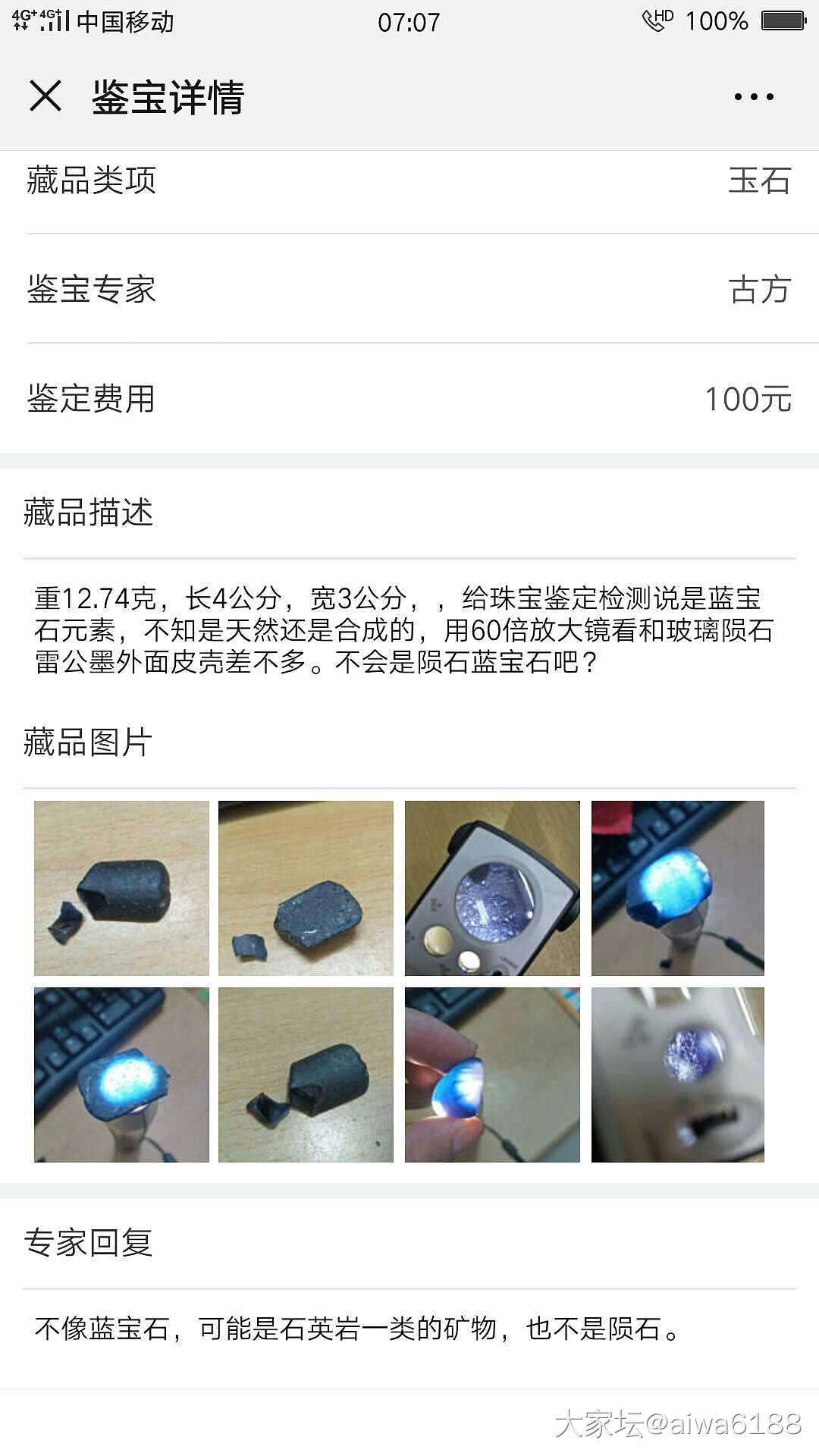View second photo of stone on wooden table

tap(306, 888)
